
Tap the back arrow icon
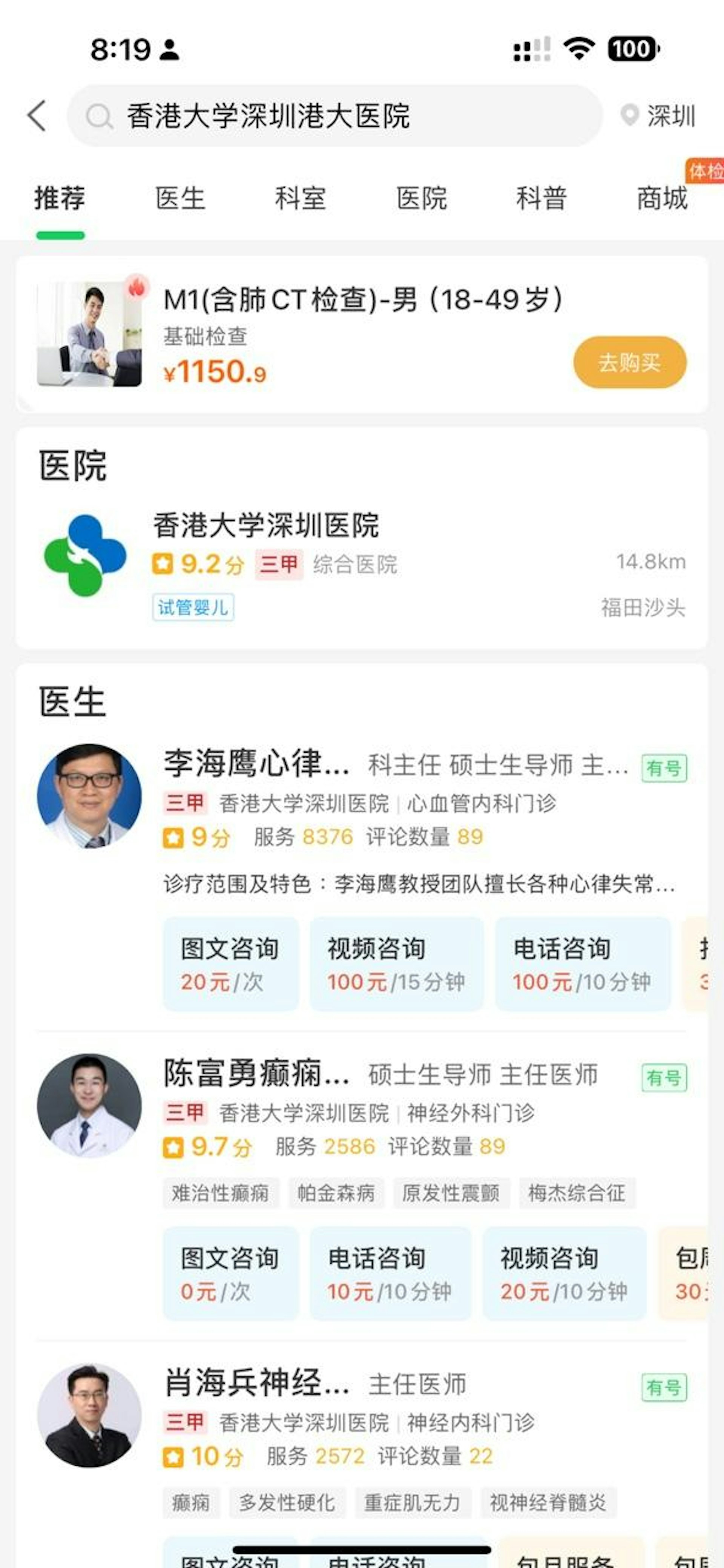[37, 116]
